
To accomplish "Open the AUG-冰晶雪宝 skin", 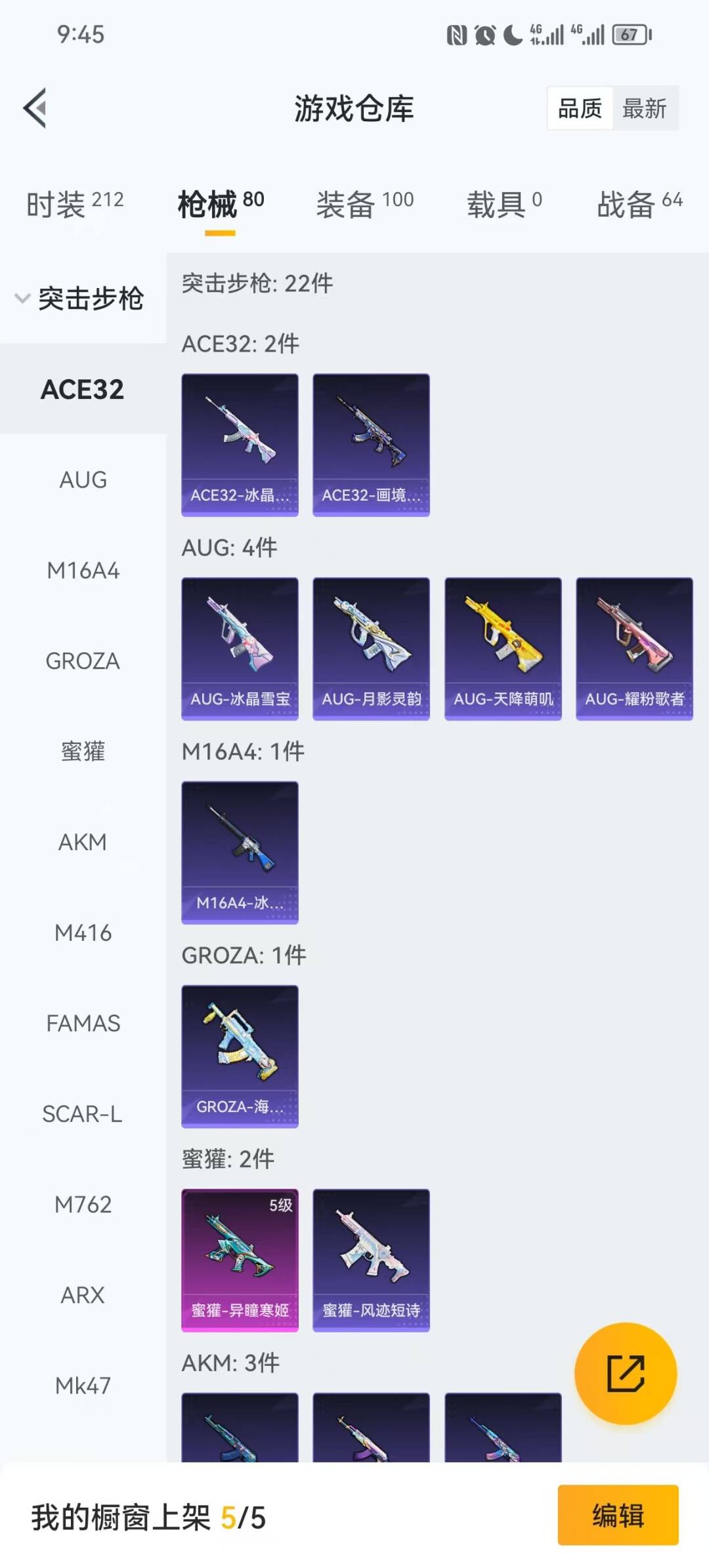I will pos(240,648).
